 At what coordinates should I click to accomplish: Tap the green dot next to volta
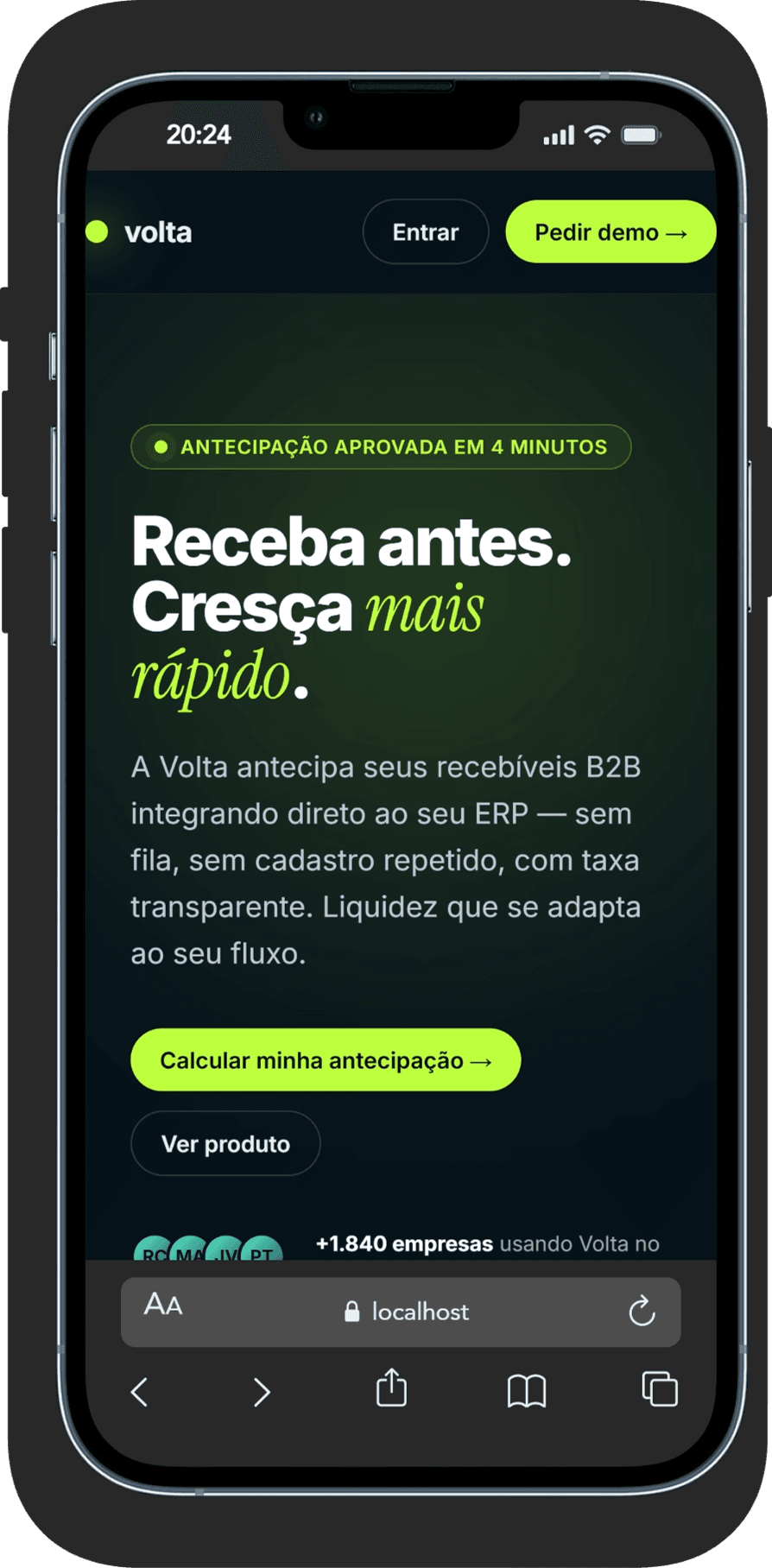click(98, 231)
